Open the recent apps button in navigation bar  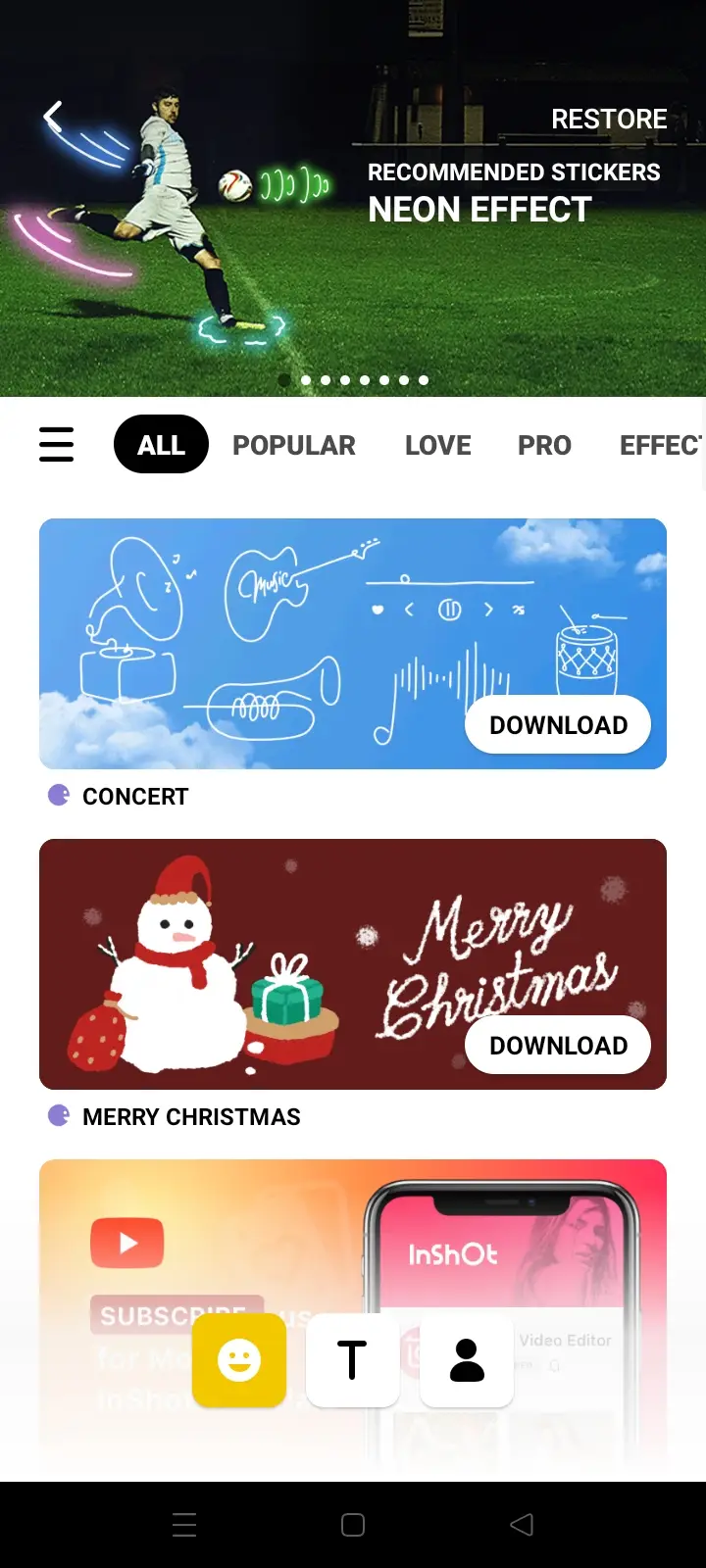[184, 1524]
